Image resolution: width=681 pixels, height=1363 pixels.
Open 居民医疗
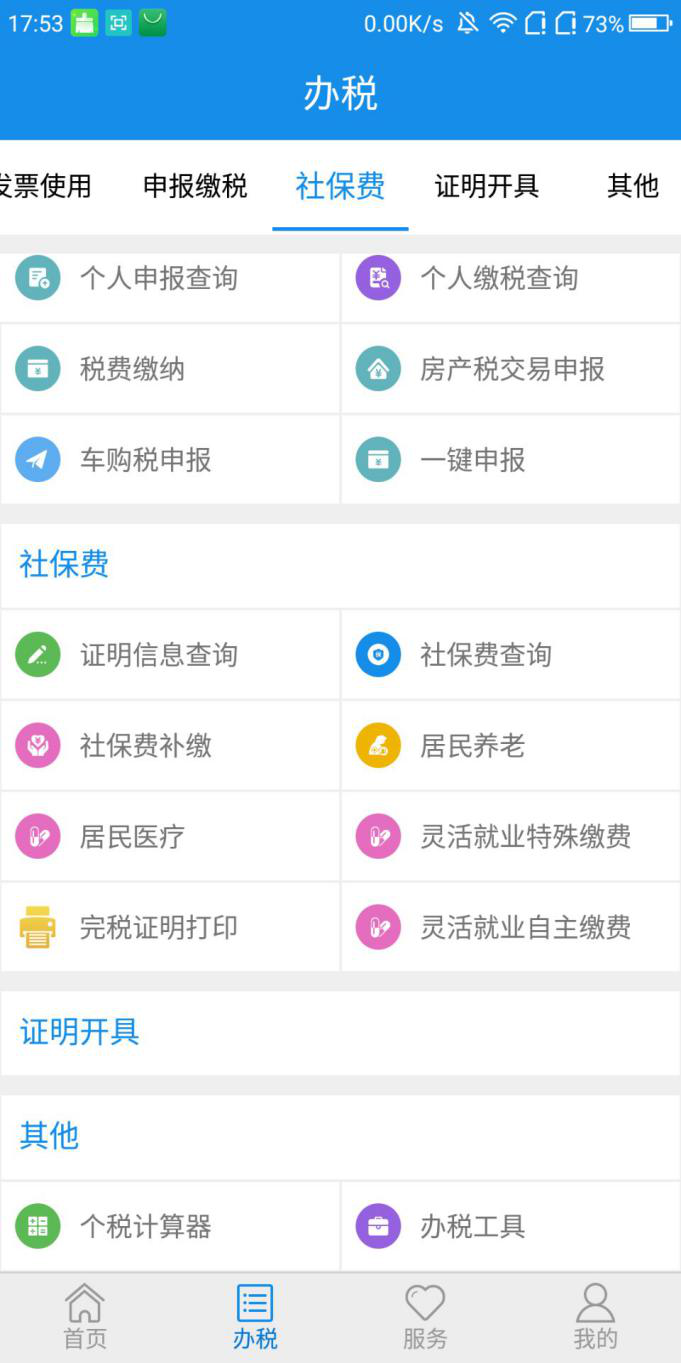click(x=170, y=837)
